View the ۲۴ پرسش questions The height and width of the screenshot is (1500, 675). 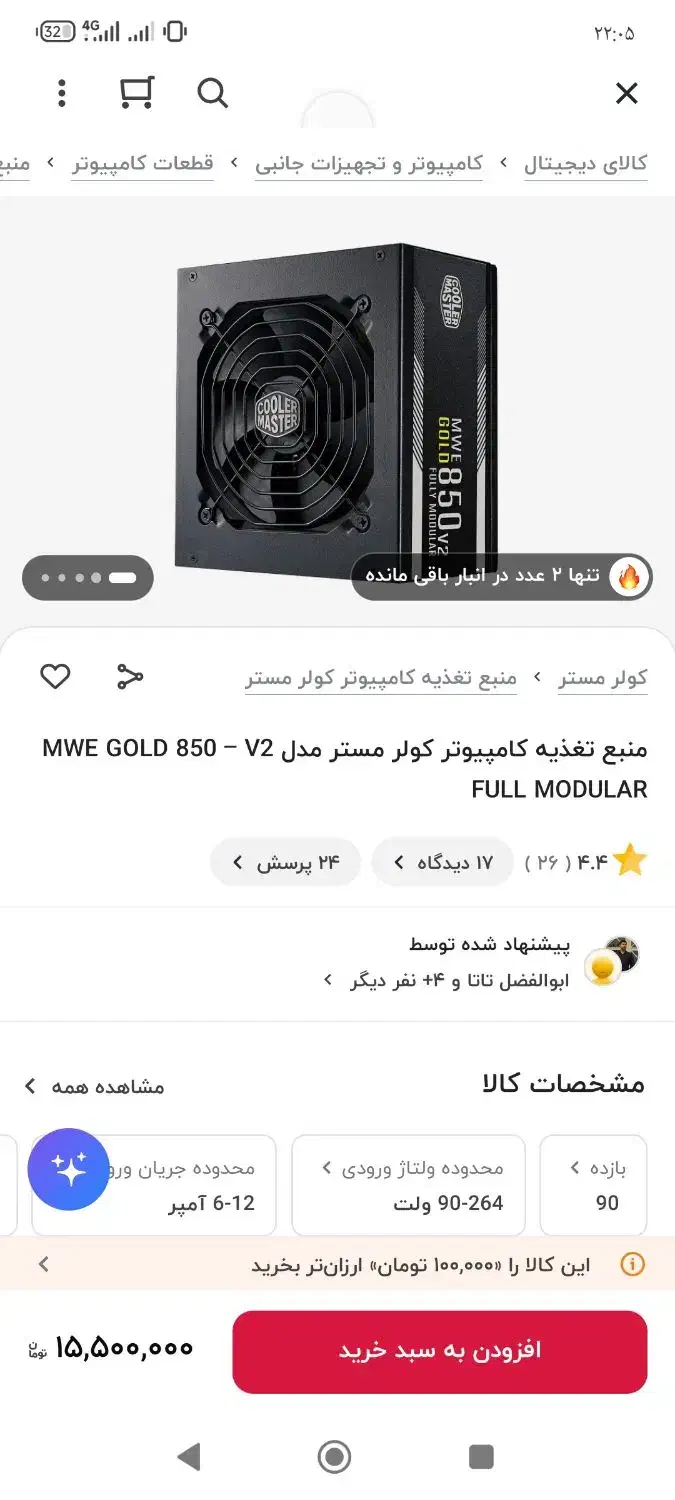(x=285, y=862)
